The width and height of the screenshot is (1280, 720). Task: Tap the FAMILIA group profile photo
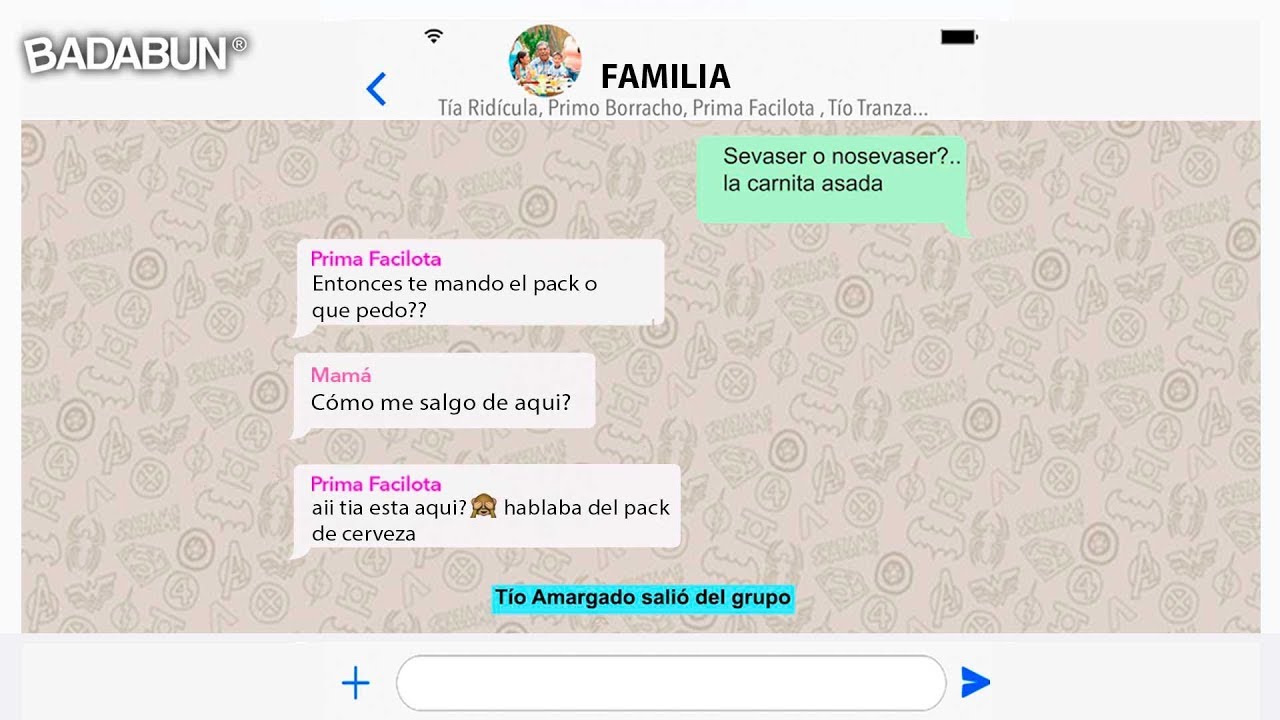point(545,60)
